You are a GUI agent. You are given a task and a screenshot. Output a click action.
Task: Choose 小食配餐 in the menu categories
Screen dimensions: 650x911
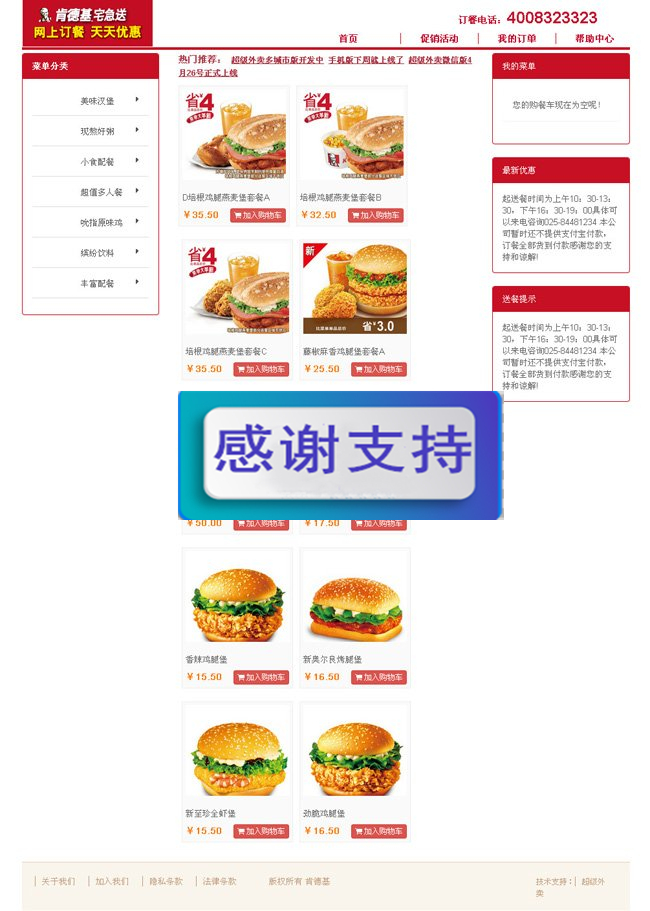pos(98,161)
